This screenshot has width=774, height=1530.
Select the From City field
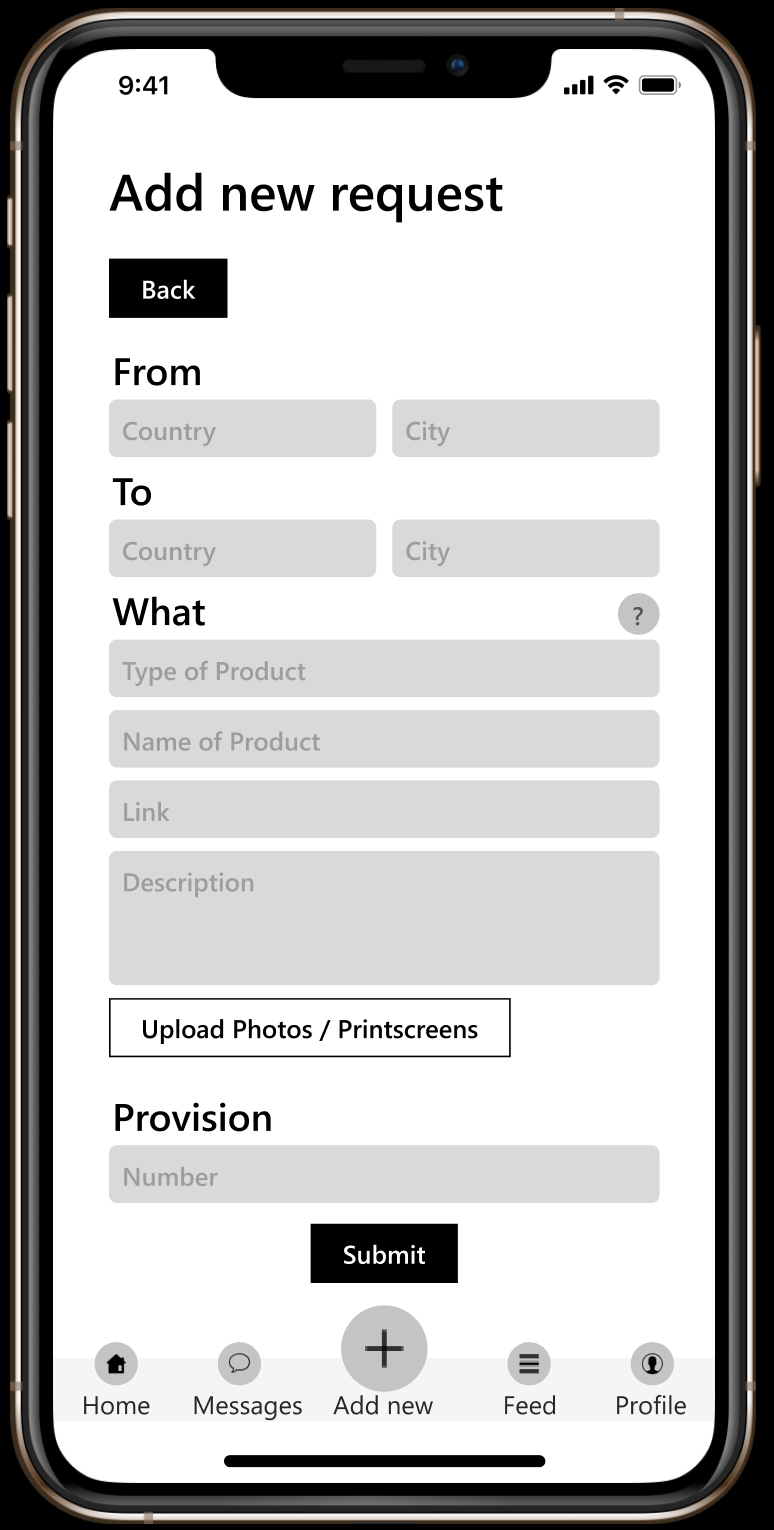525,429
